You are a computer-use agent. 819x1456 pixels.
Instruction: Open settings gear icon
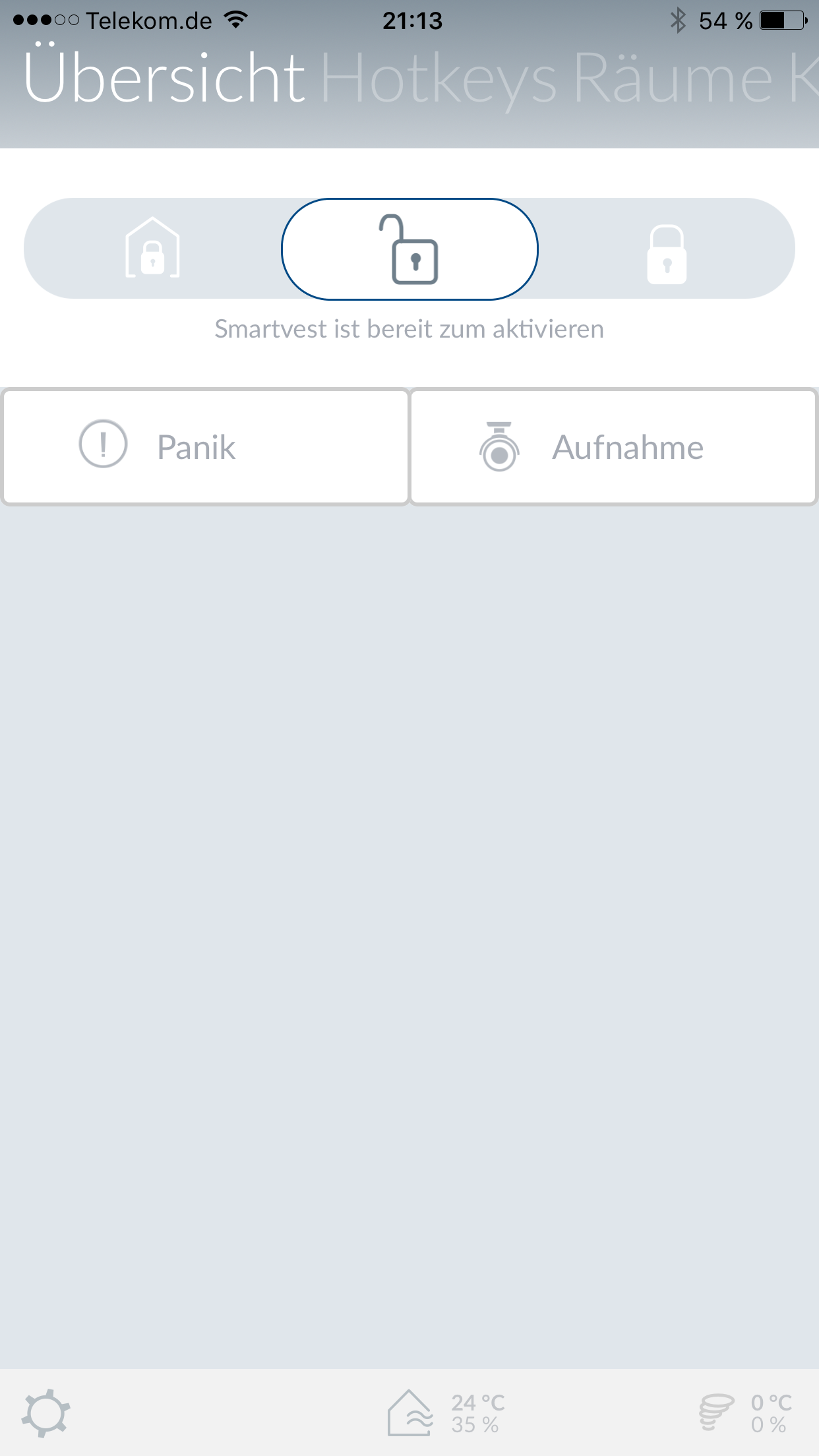(x=45, y=1413)
